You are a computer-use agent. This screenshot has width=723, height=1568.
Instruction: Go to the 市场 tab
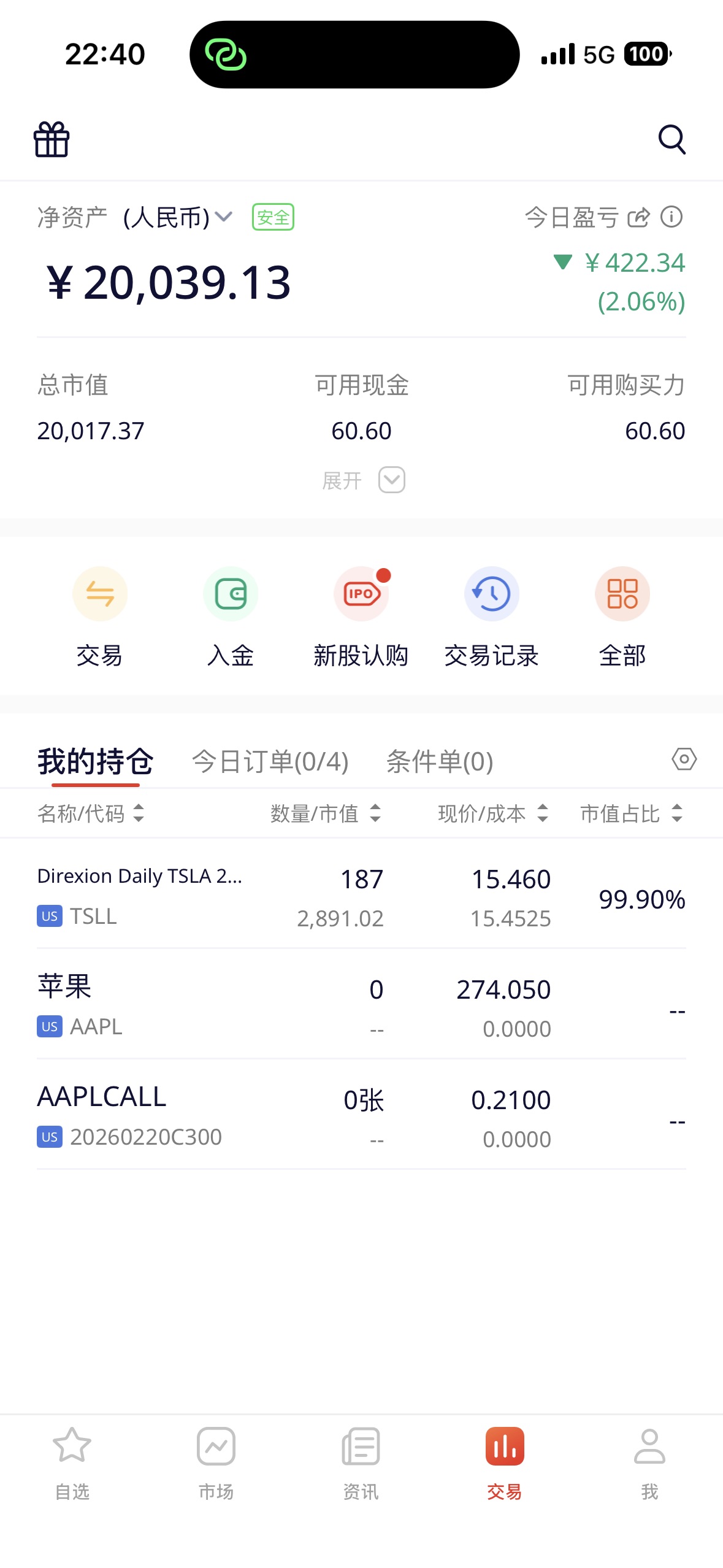point(216,1464)
